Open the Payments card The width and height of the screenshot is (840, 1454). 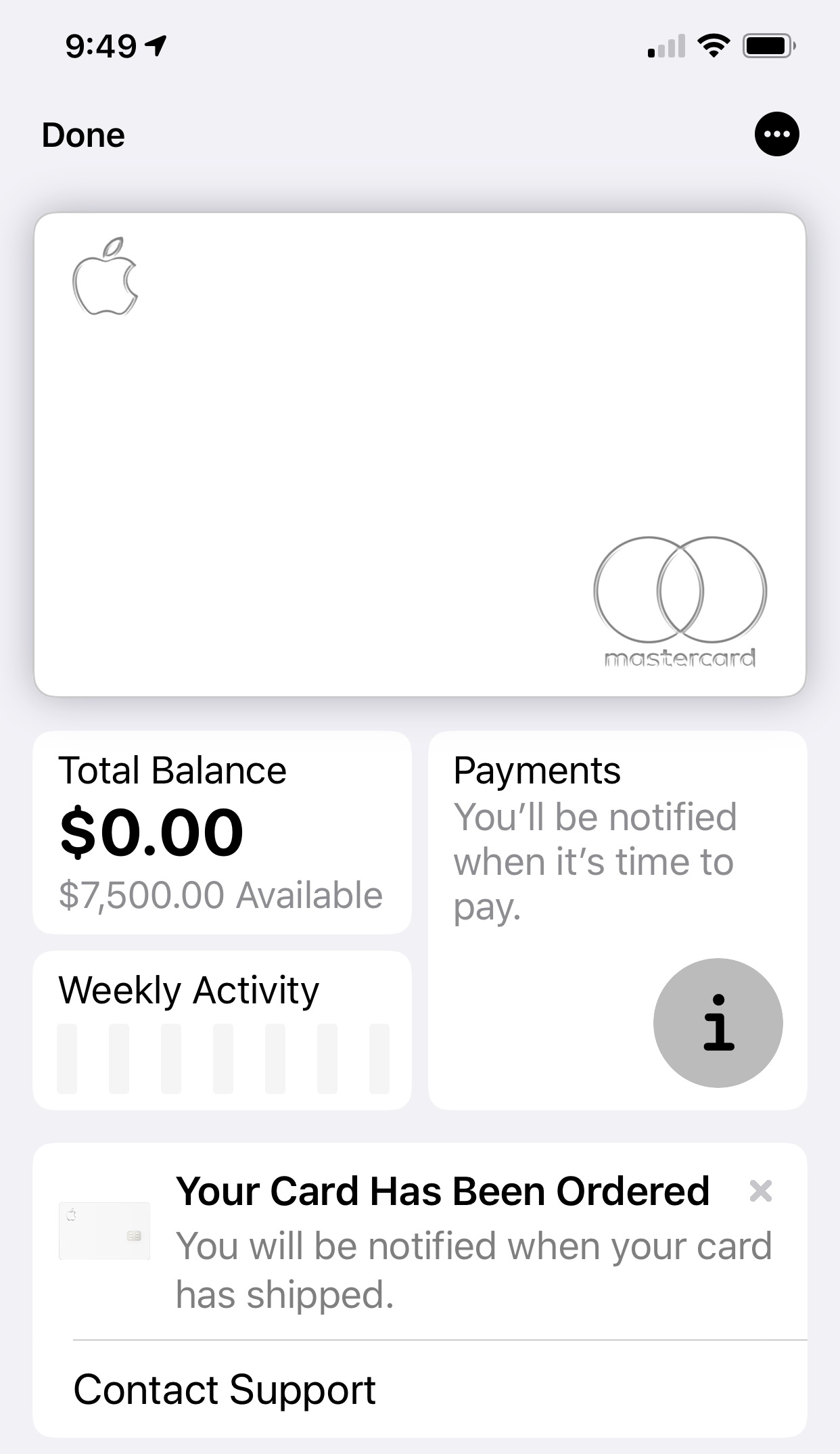tap(617, 920)
